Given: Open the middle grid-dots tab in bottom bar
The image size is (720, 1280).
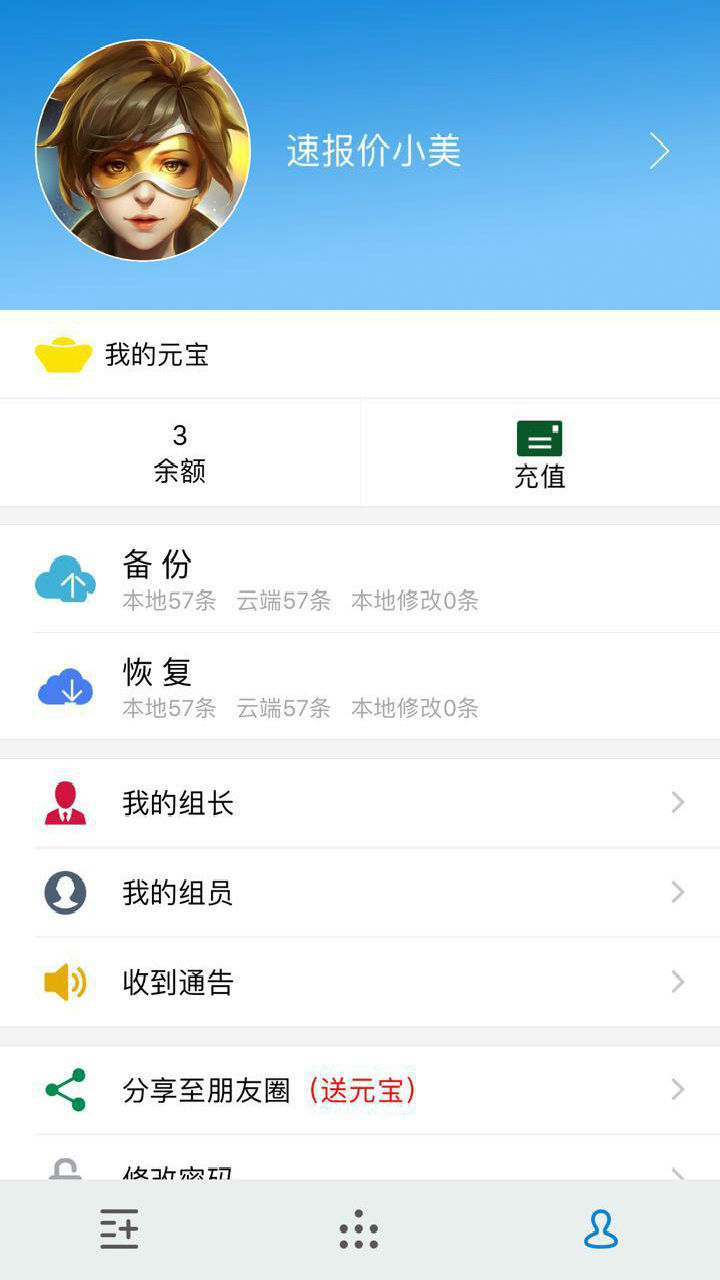Looking at the screenshot, I should pos(360,1229).
